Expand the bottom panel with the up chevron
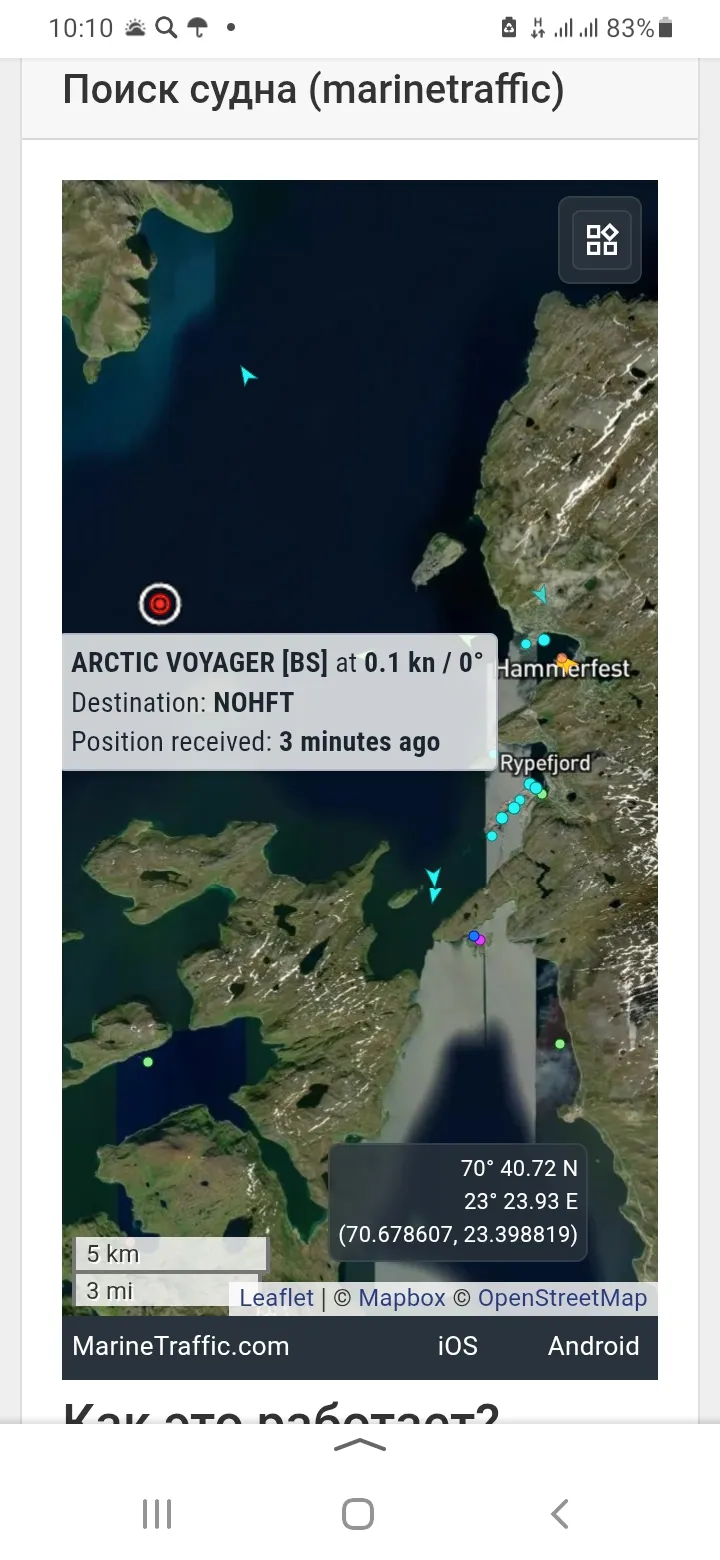The height and width of the screenshot is (1560, 720). (x=360, y=1445)
